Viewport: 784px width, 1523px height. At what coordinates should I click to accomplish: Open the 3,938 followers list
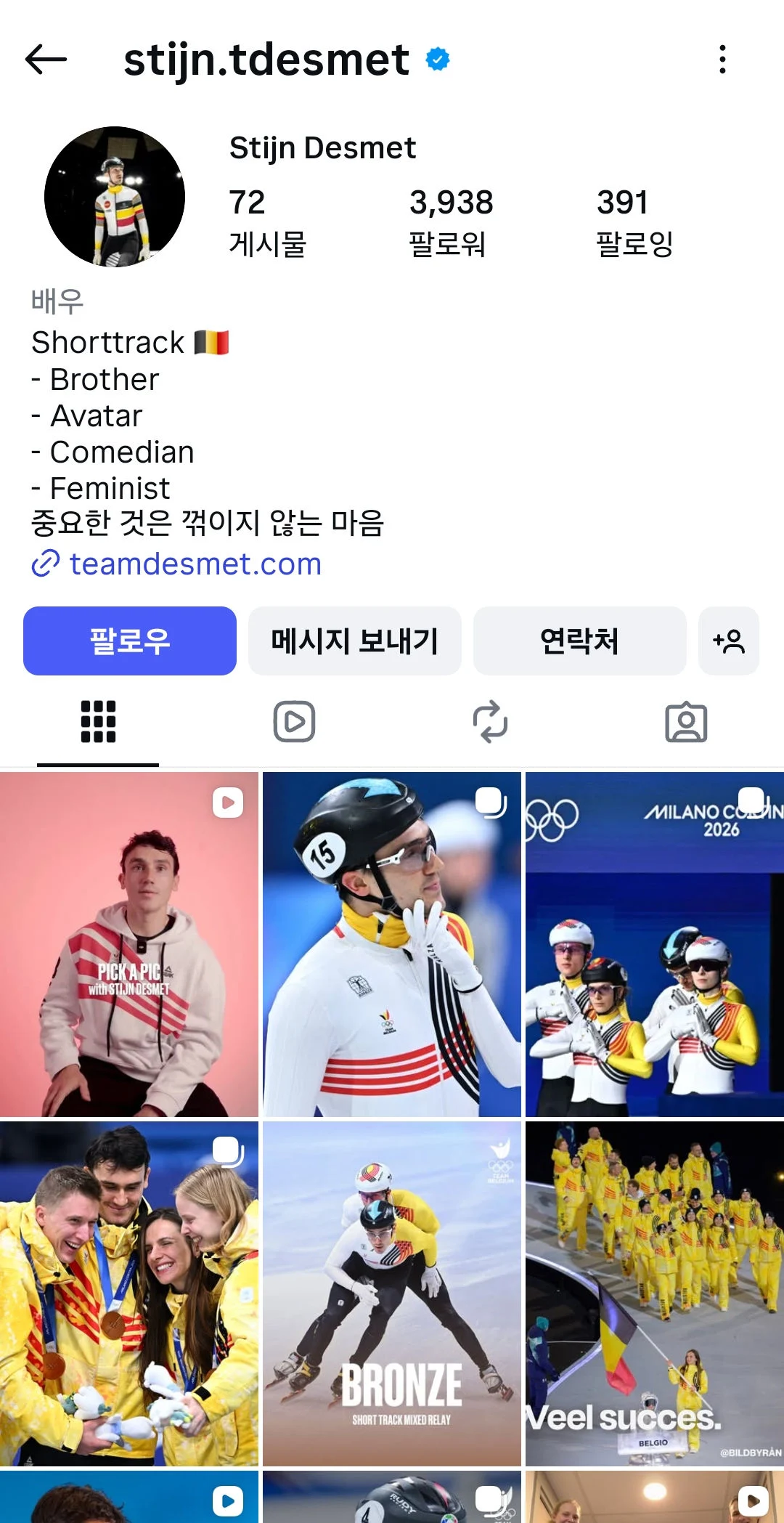(450, 222)
